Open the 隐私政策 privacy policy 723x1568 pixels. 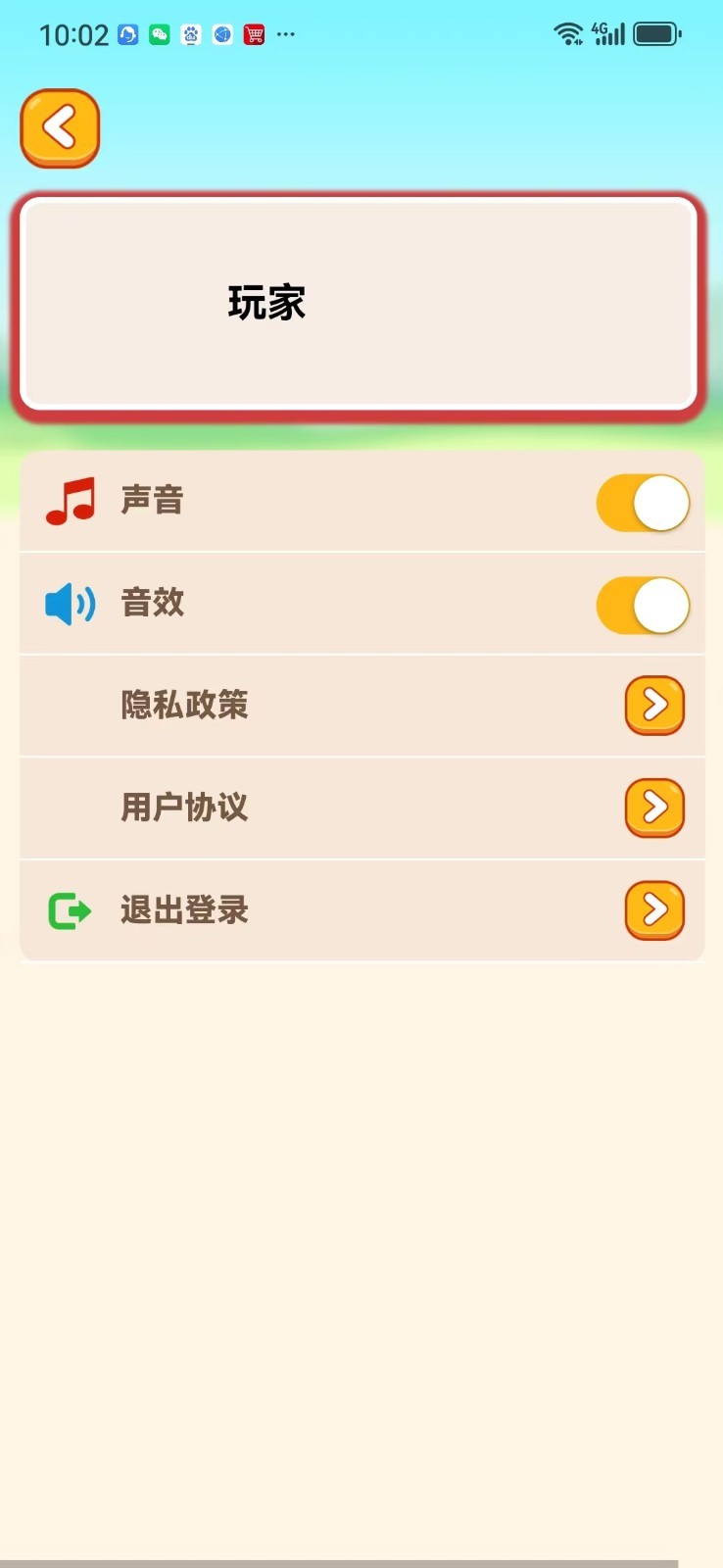(x=654, y=705)
